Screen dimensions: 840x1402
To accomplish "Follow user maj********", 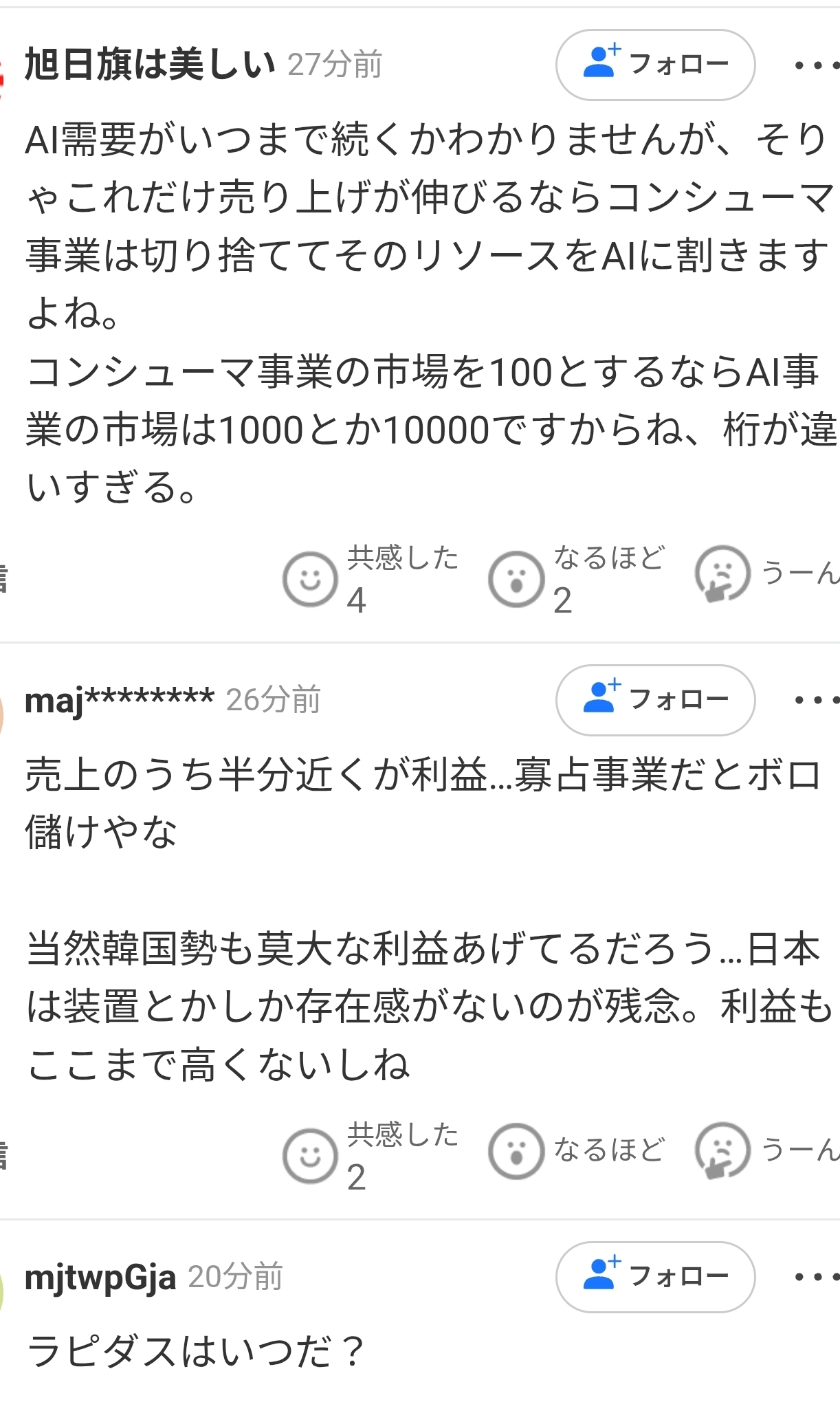I will 655,700.
